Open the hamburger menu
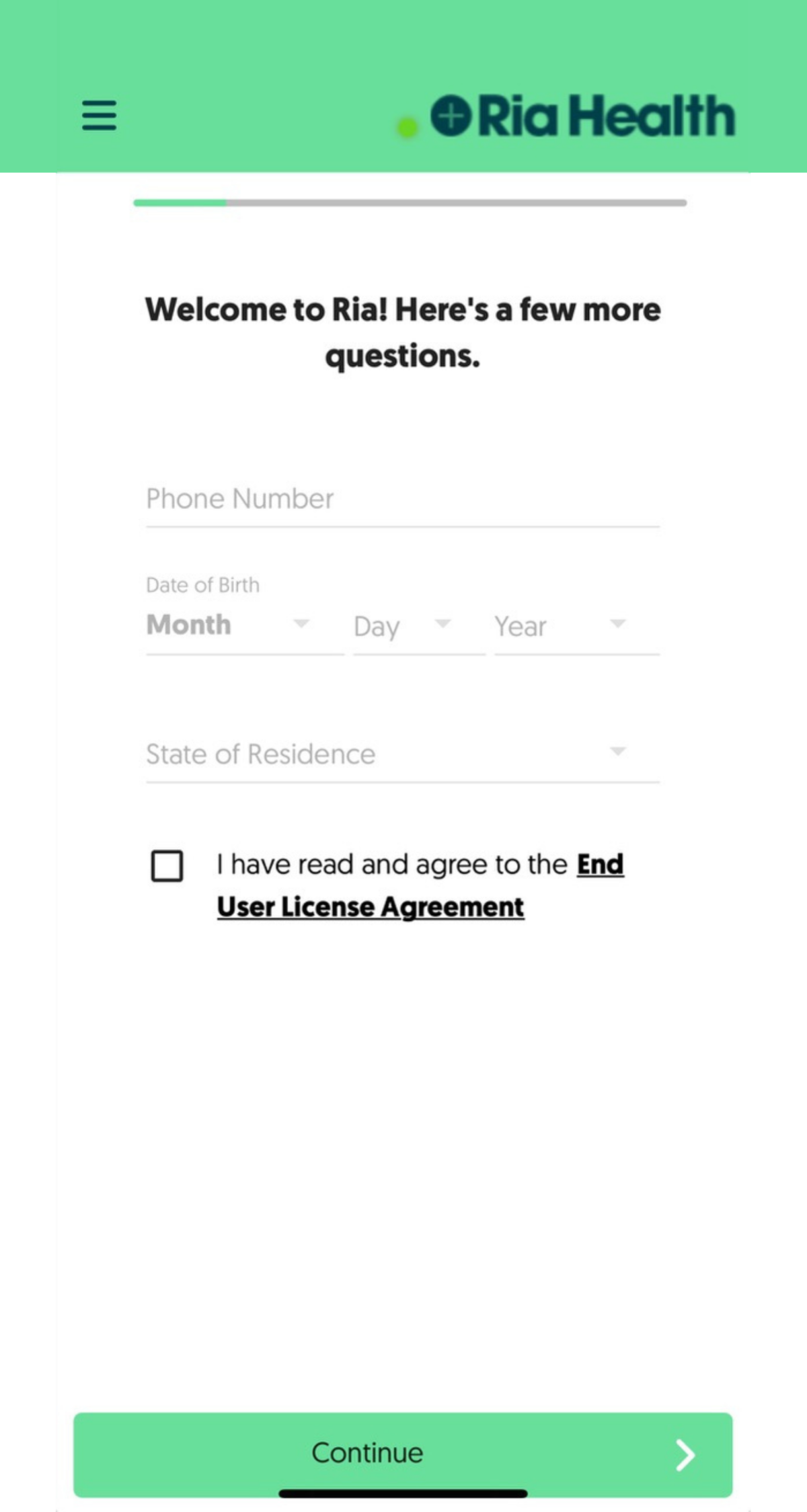Screen dimensions: 807x1512 click(99, 115)
